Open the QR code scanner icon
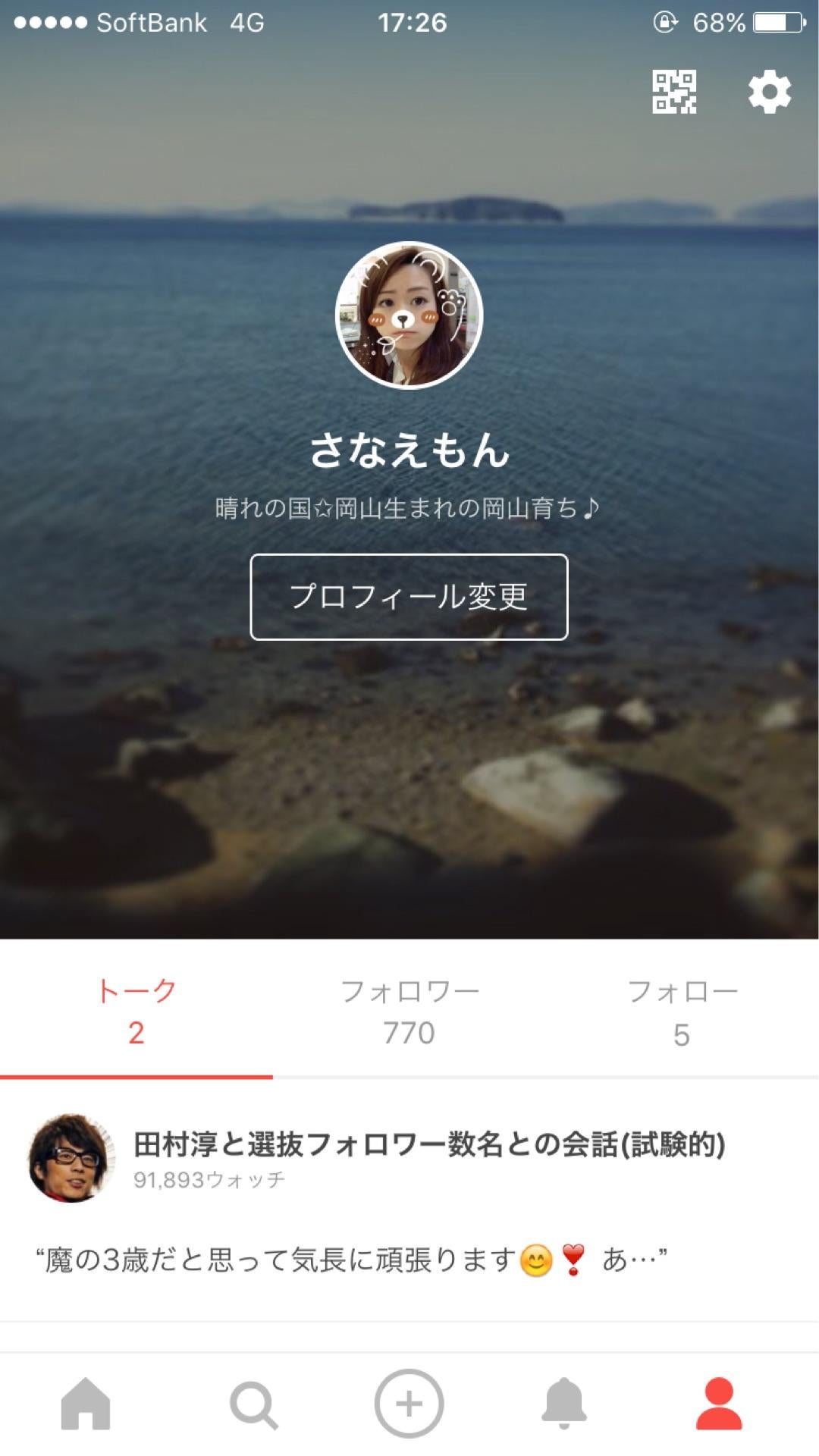Image resolution: width=819 pixels, height=1456 pixels. click(674, 92)
